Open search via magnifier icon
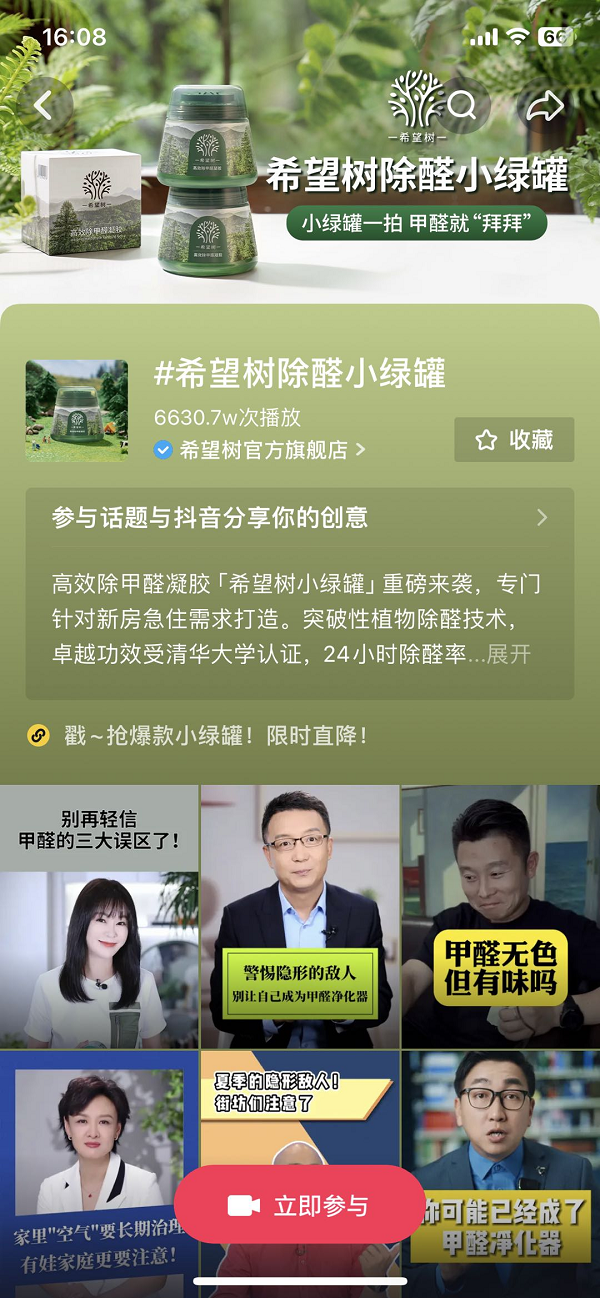This screenshot has width=600, height=1298. coord(462,105)
